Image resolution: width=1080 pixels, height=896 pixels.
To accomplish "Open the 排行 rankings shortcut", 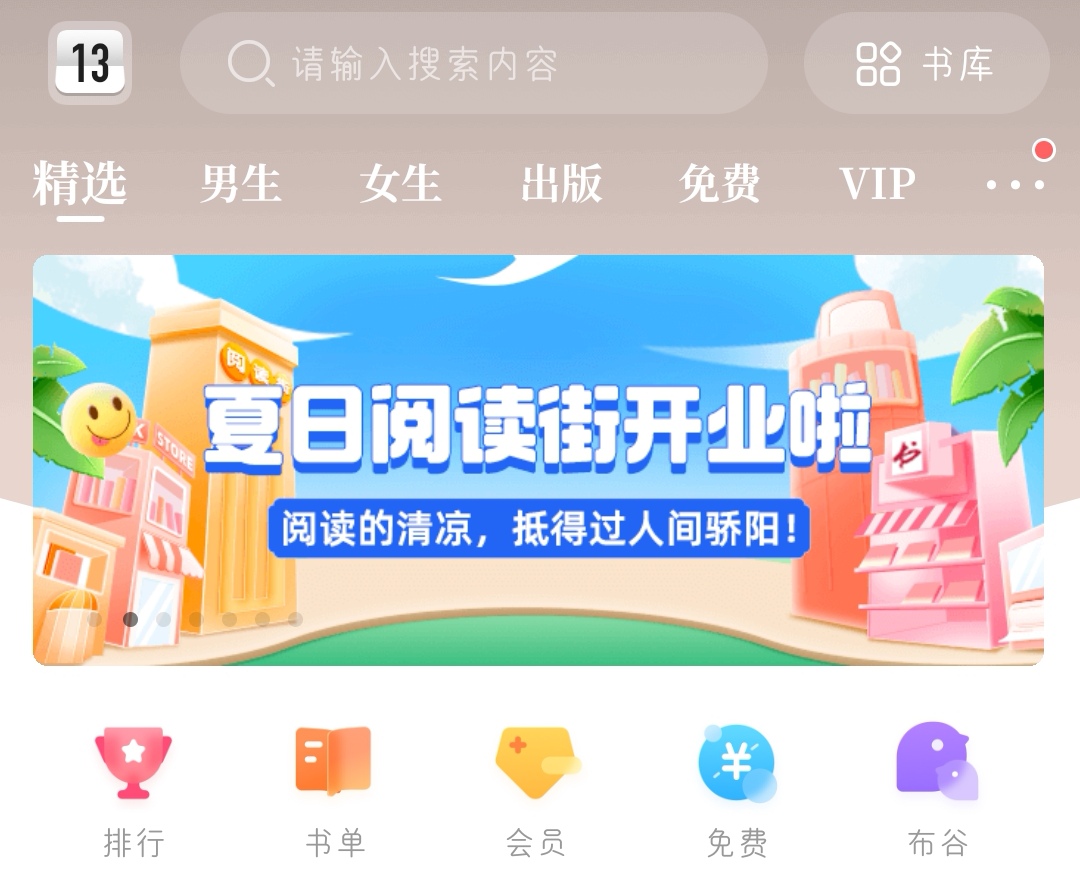I will tap(133, 790).
